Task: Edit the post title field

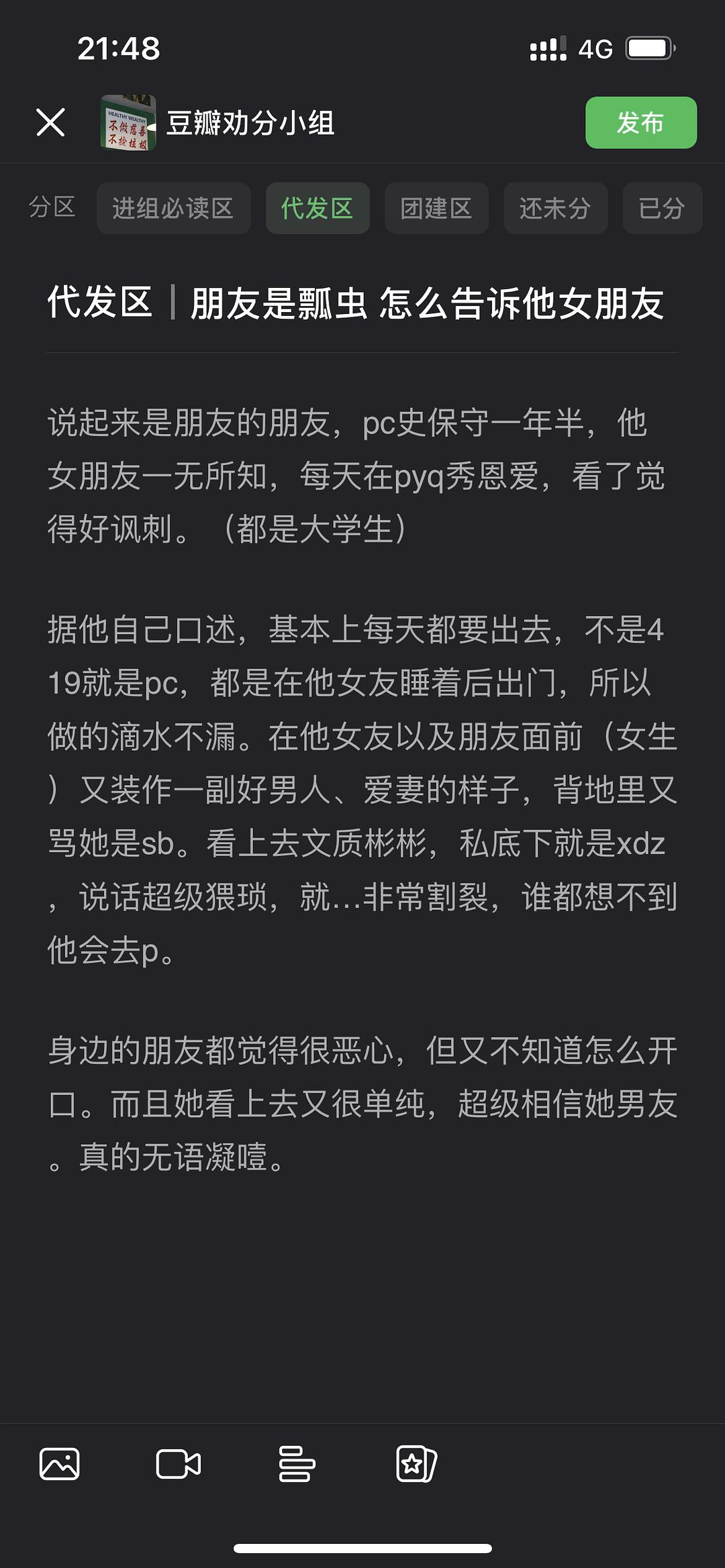Action: point(362,303)
